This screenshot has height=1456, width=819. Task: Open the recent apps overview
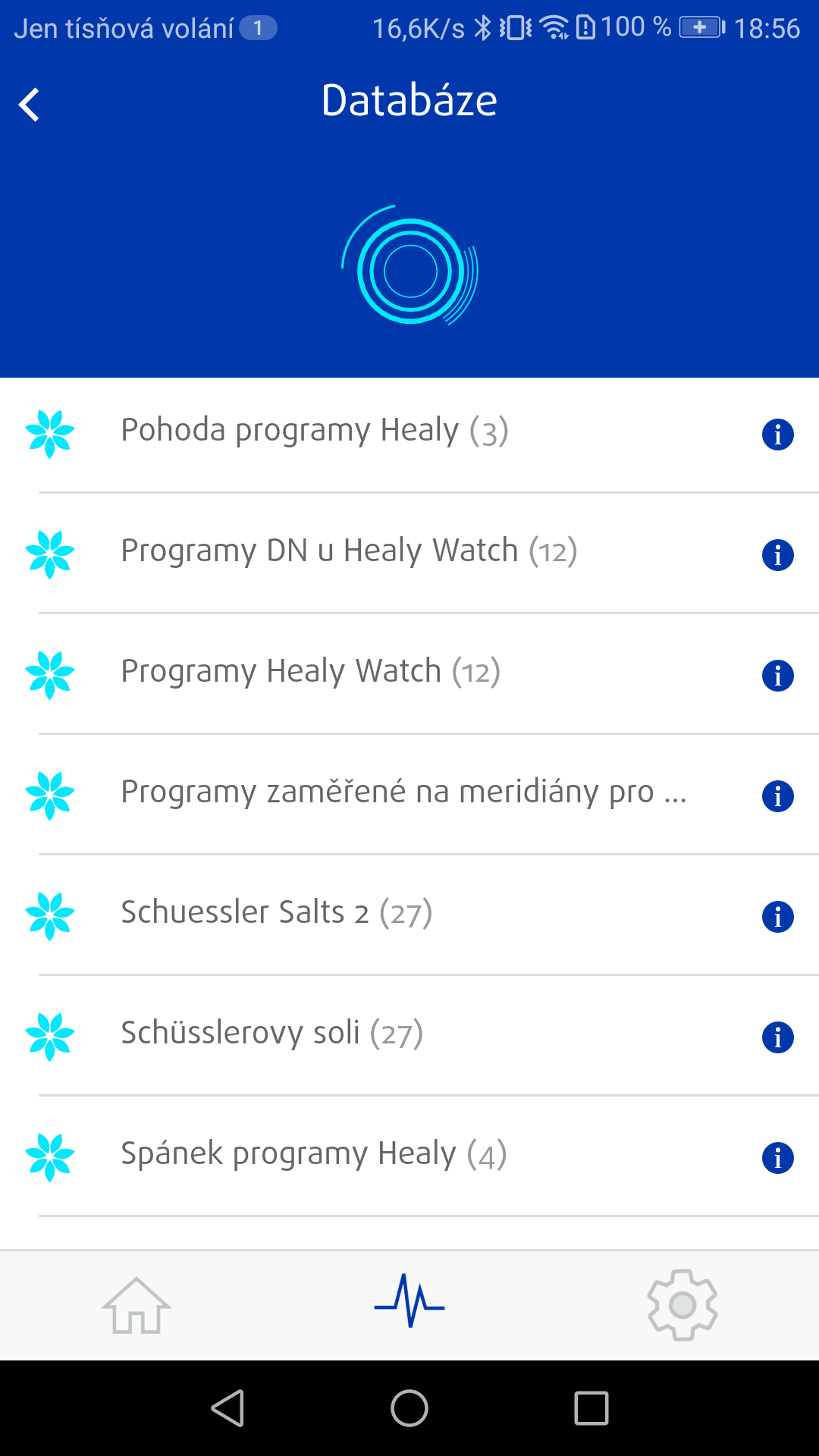(x=591, y=1408)
